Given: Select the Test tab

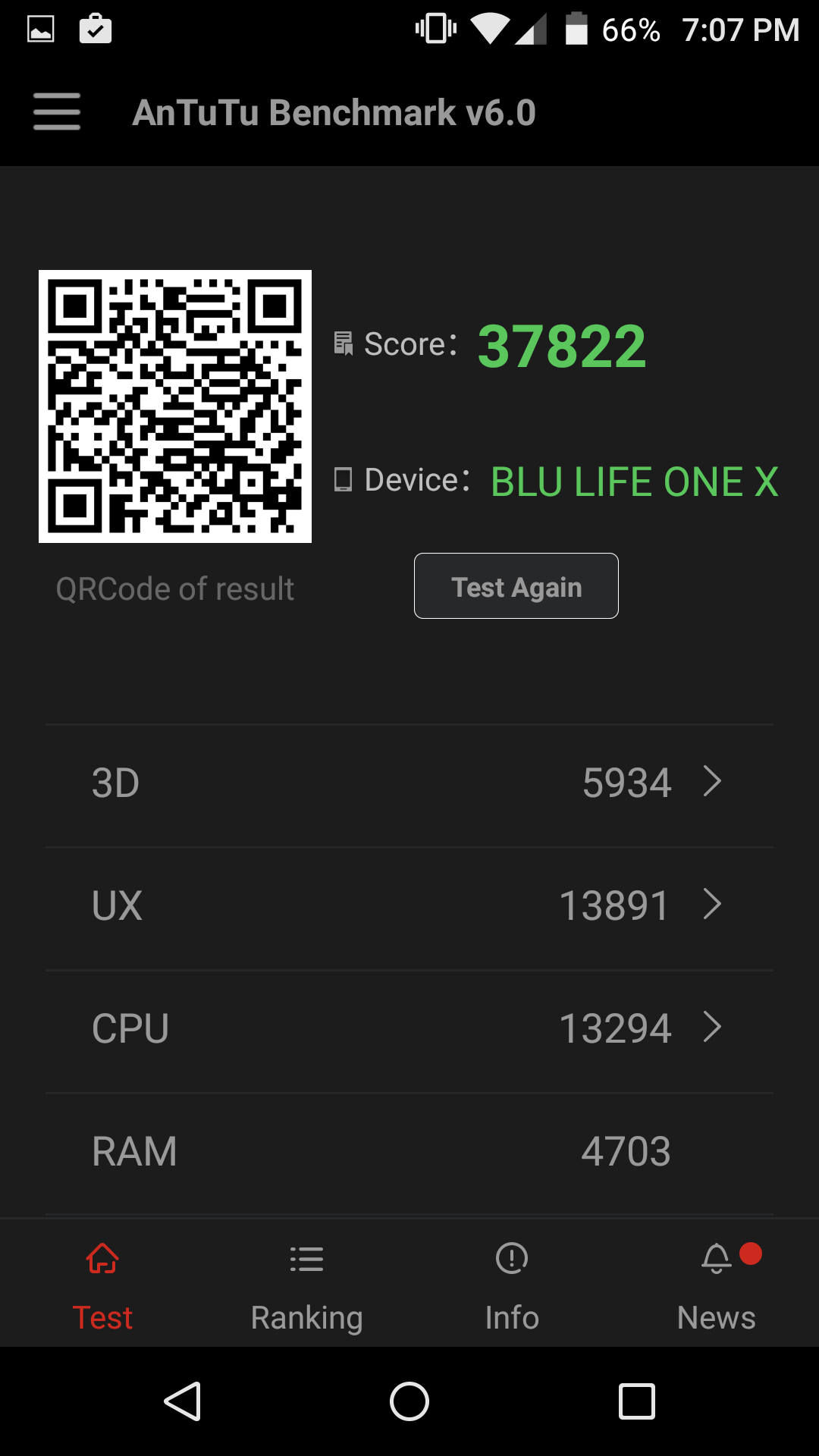Looking at the screenshot, I should (102, 1285).
